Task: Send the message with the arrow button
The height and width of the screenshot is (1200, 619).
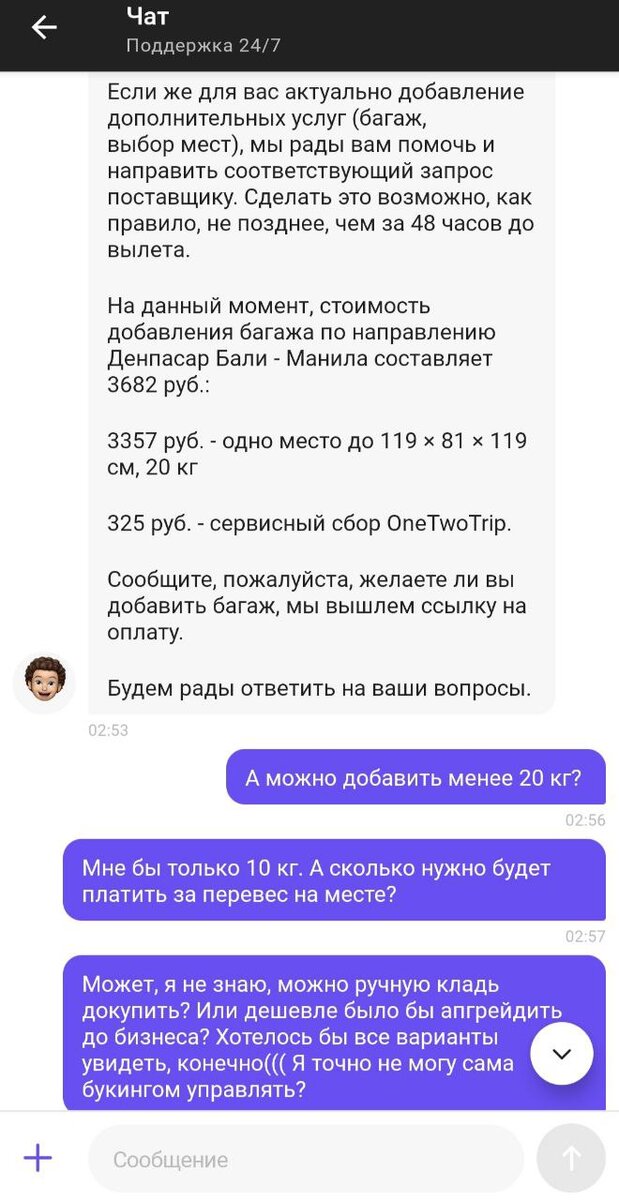Action: tap(571, 1158)
